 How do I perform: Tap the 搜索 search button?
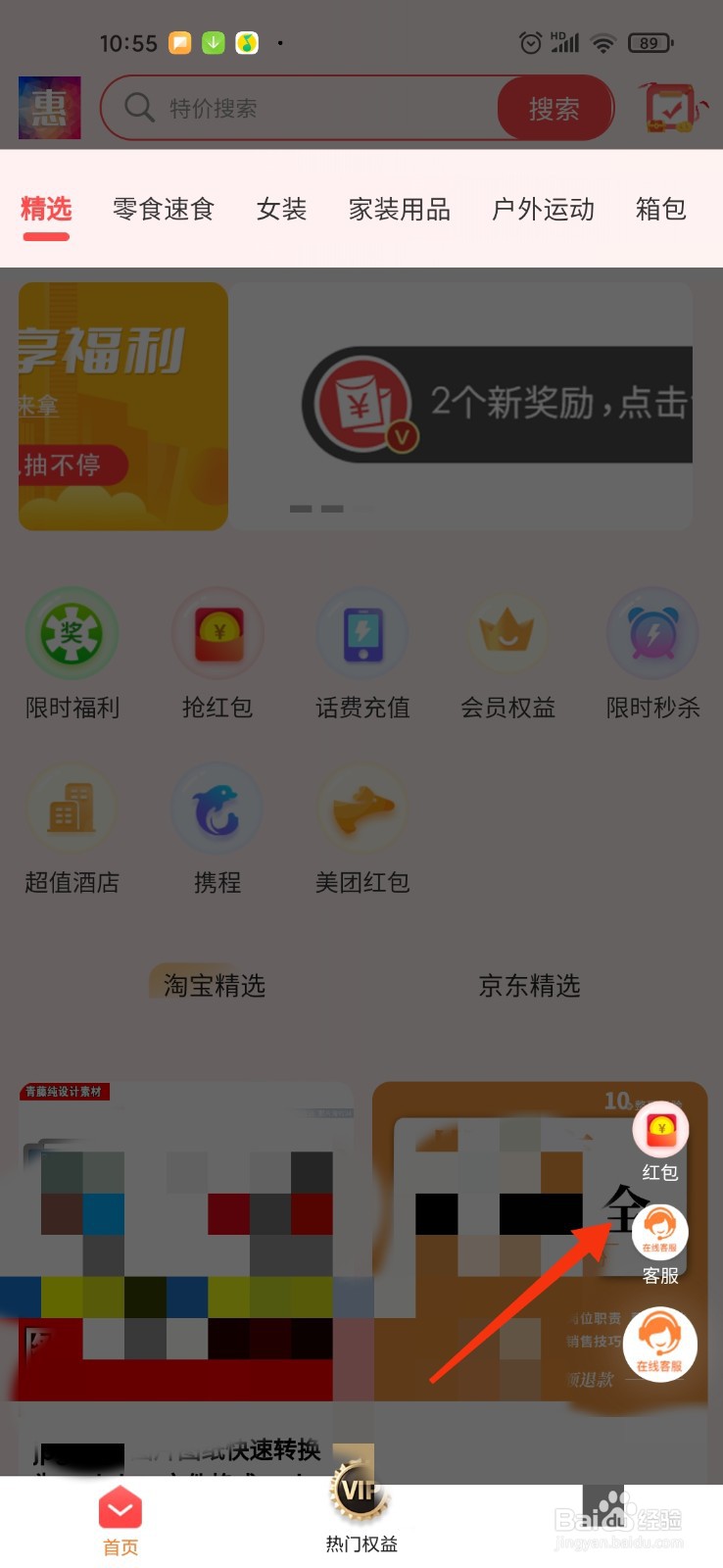[555, 108]
